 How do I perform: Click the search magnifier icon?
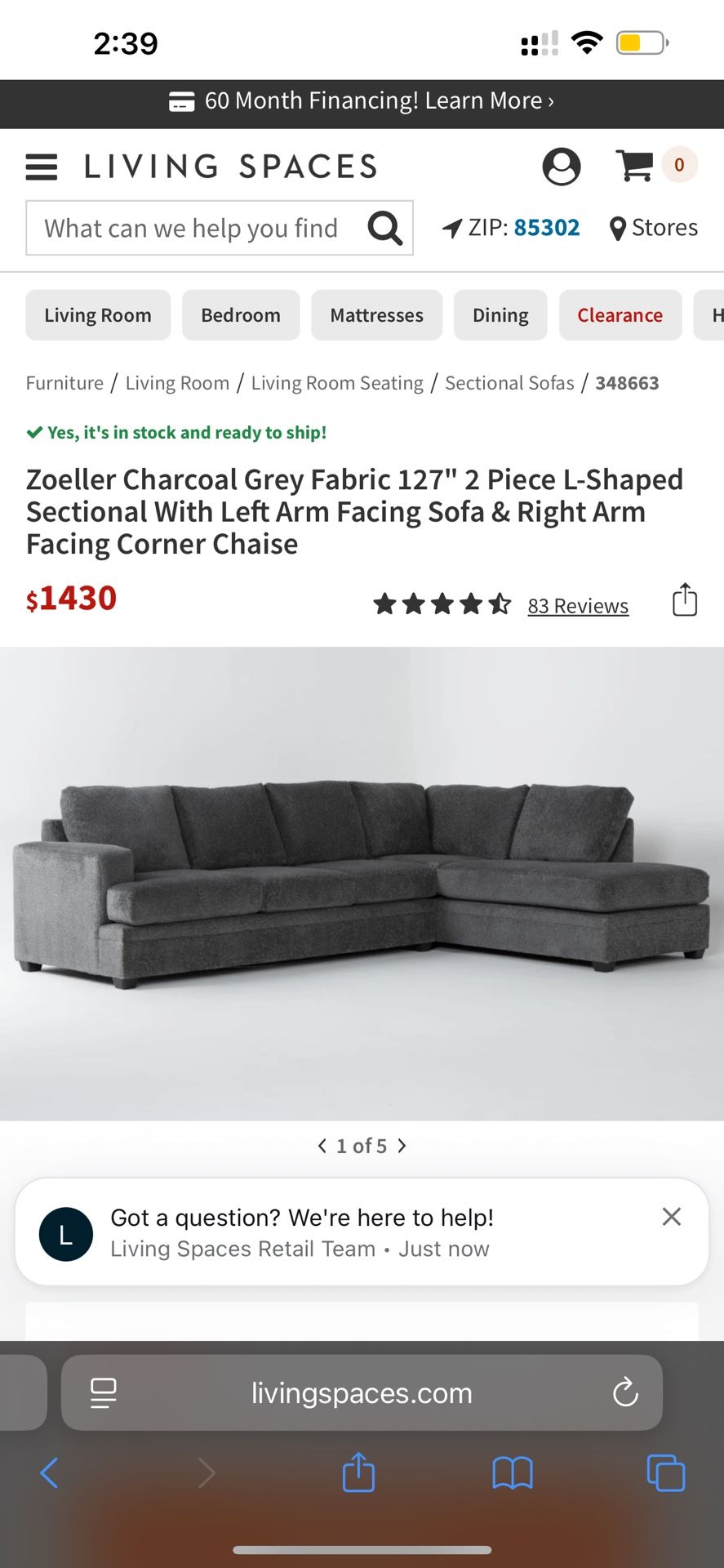384,228
